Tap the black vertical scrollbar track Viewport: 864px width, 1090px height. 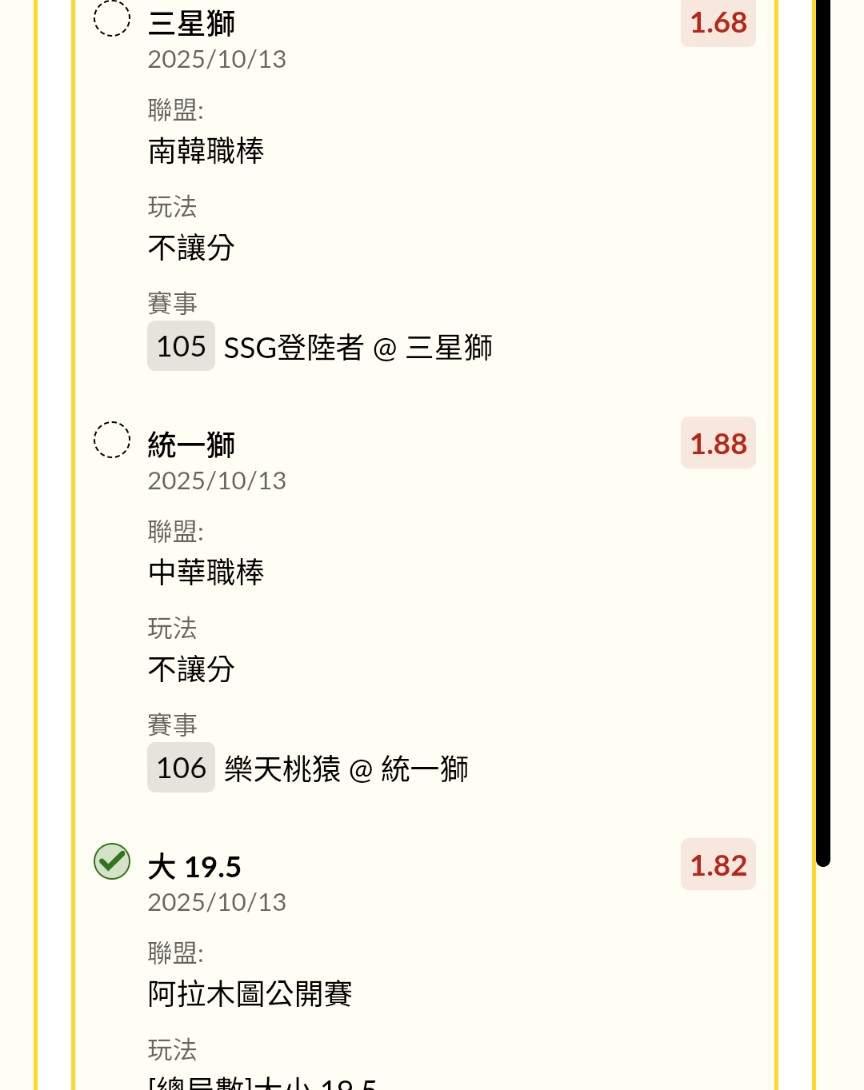click(x=823, y=430)
